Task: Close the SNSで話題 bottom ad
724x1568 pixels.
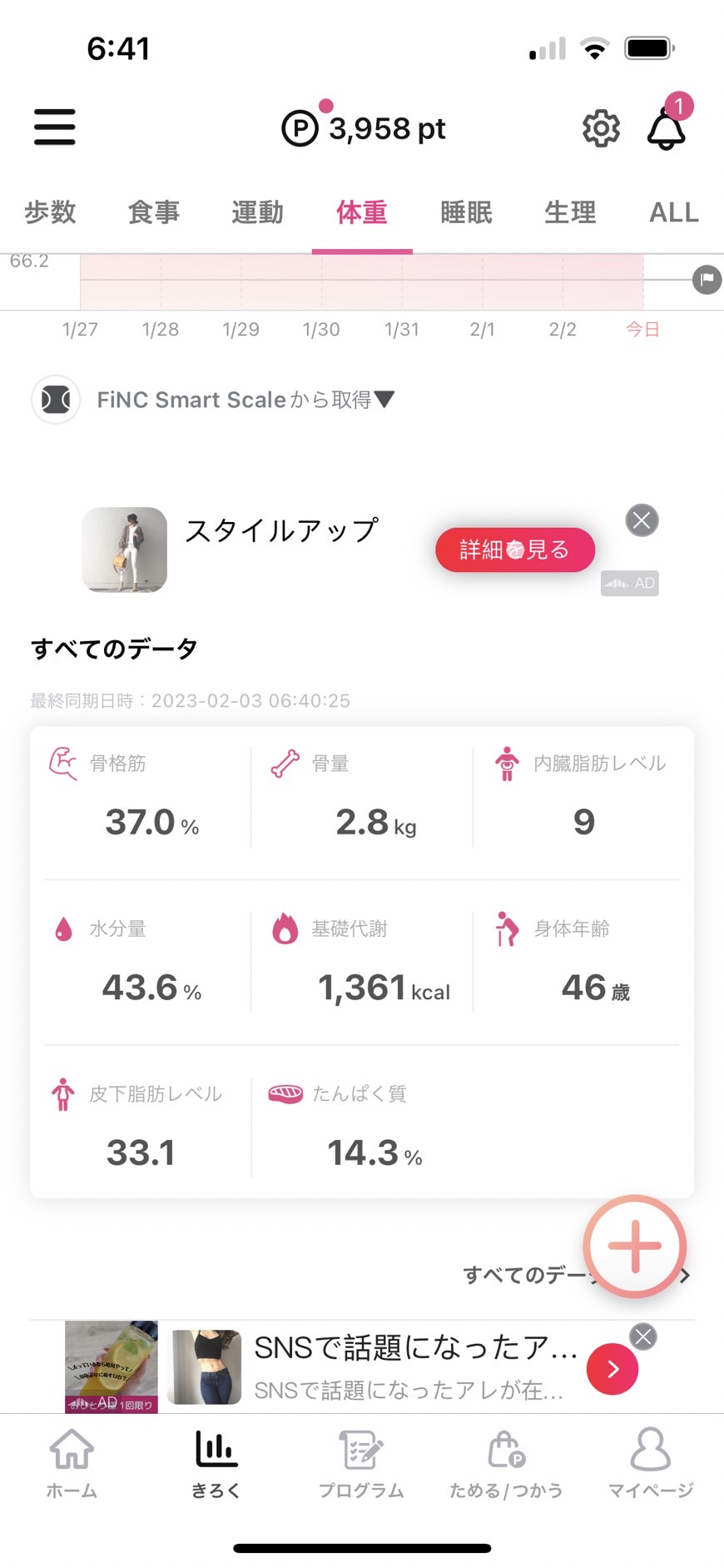Action: (642, 1337)
